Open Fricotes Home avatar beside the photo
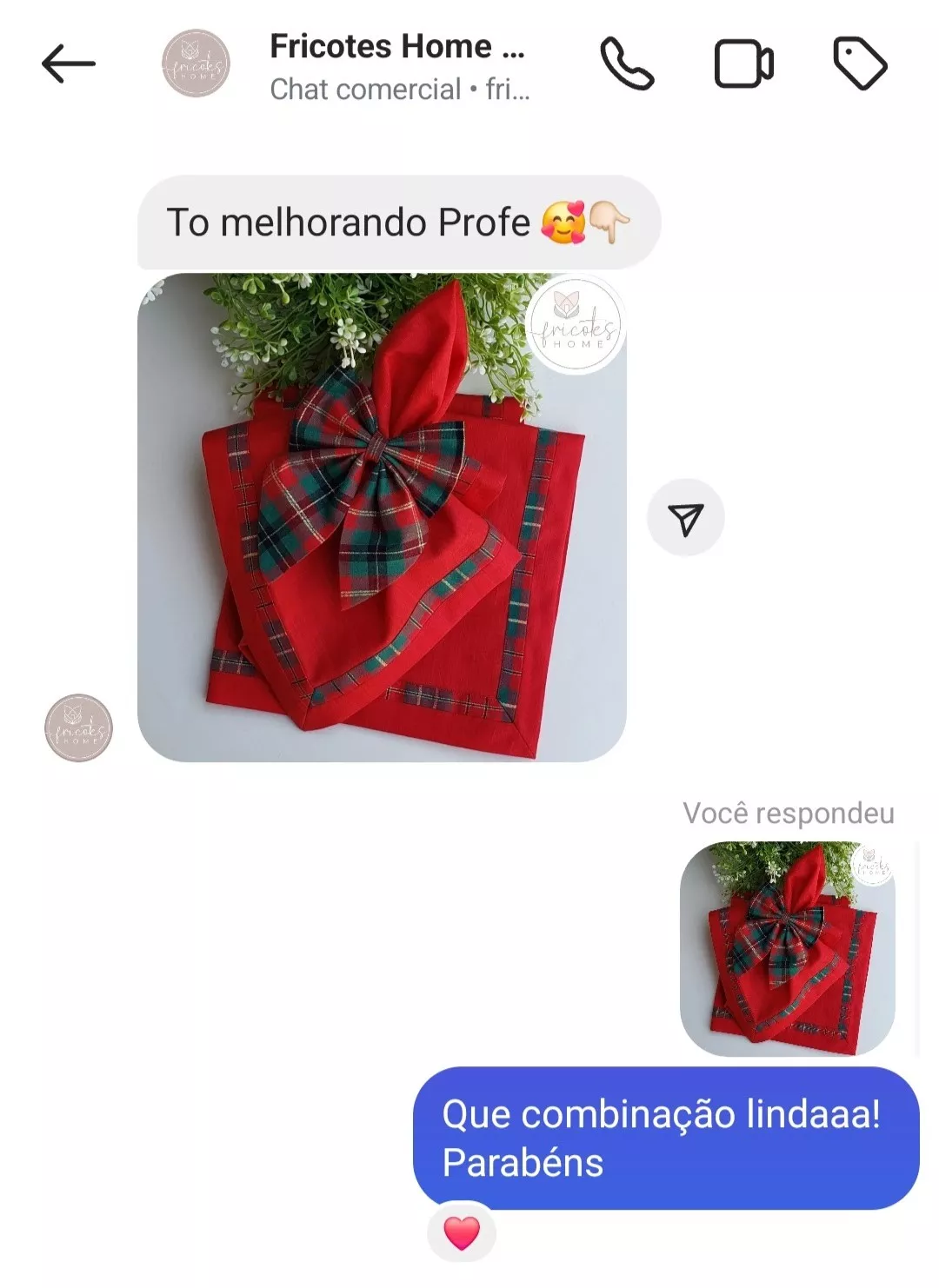939x1288 pixels. pyautogui.click(x=78, y=728)
